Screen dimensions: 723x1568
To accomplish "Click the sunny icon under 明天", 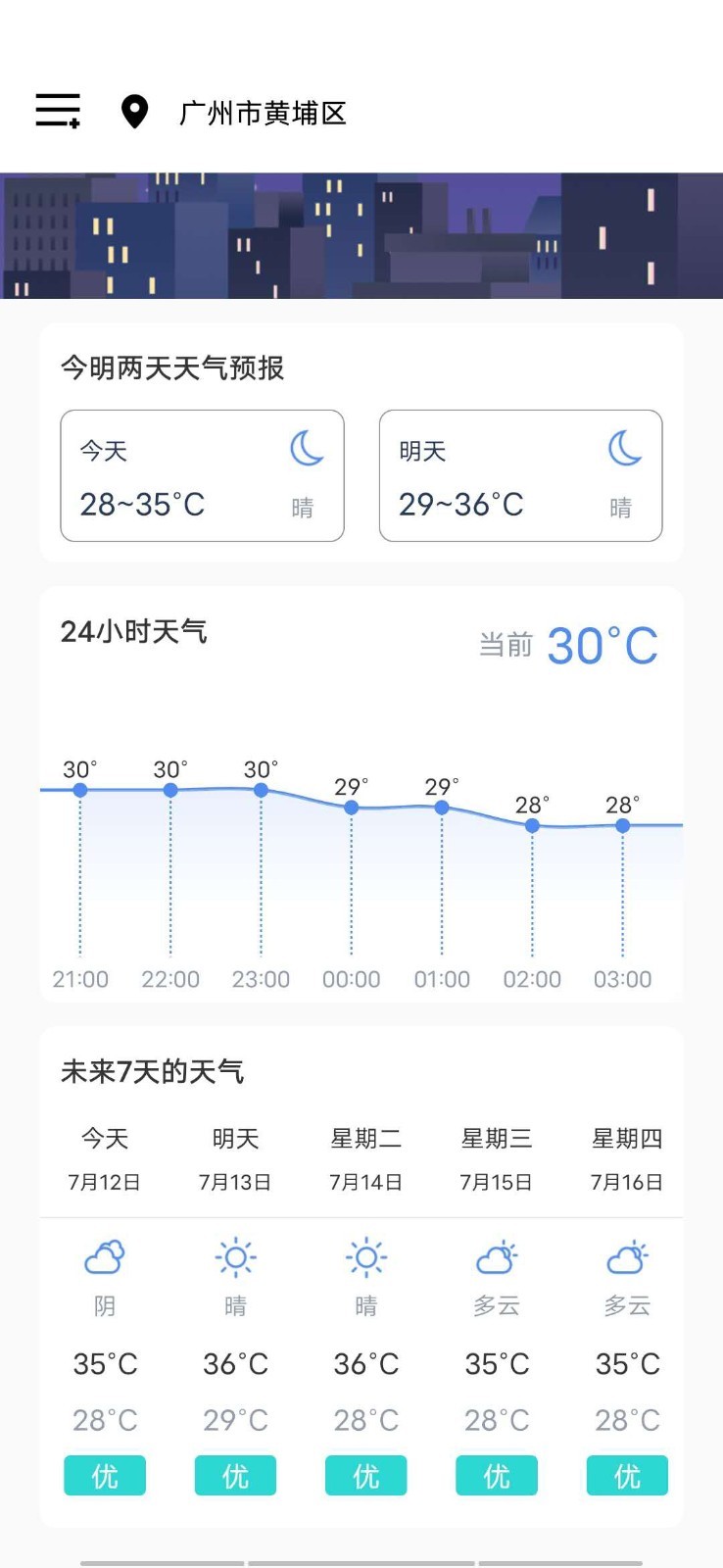I will click(235, 1255).
